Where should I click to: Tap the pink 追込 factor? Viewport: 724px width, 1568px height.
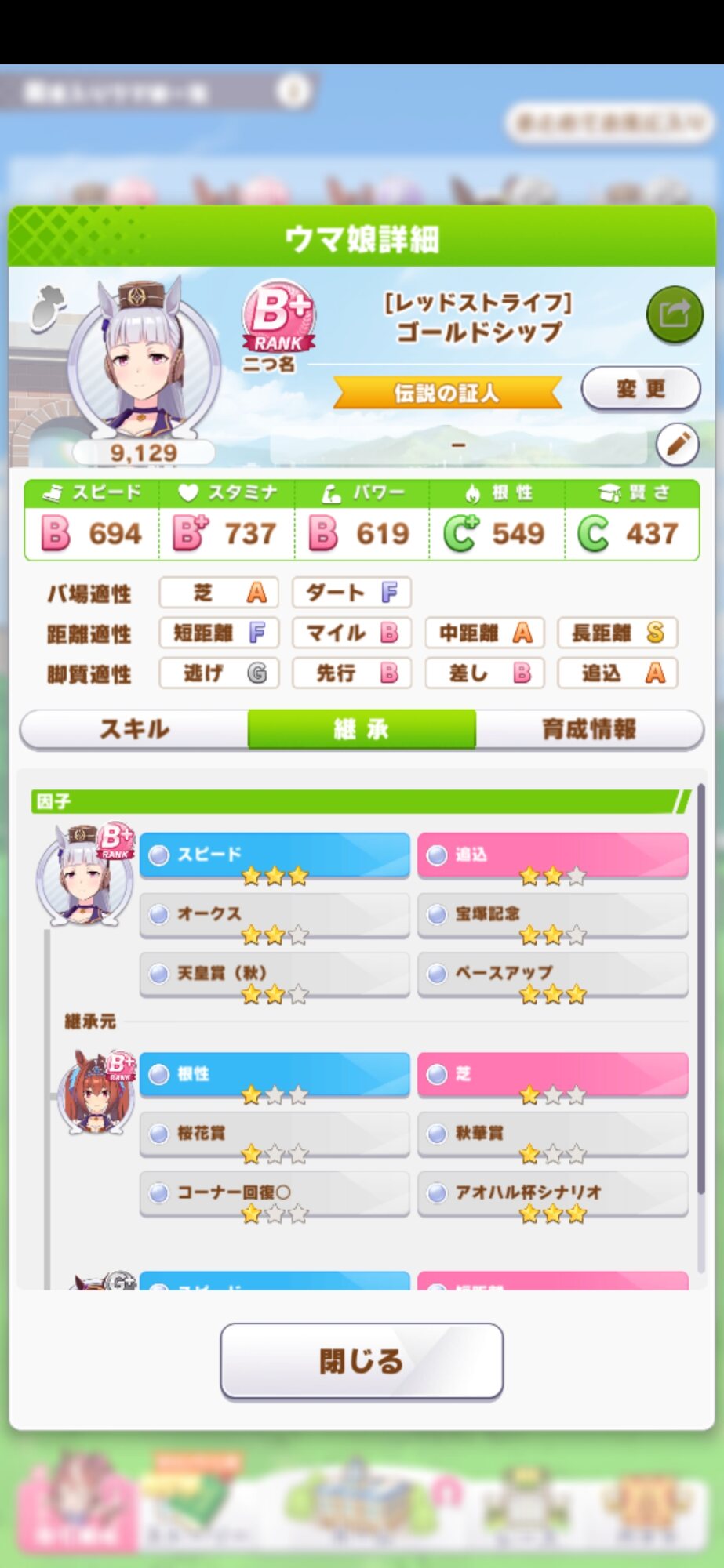click(x=553, y=855)
